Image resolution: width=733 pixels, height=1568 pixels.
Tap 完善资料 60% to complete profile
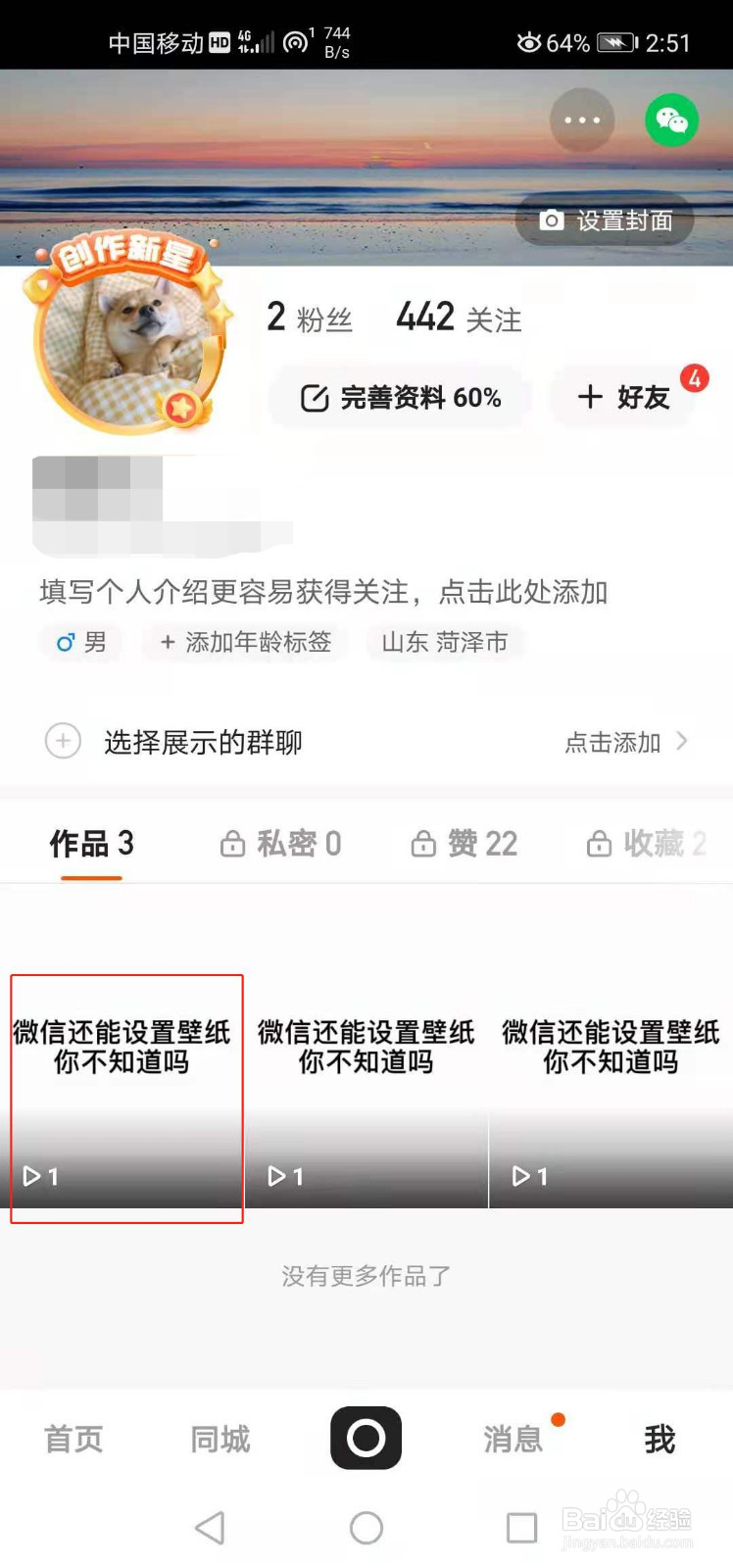click(x=399, y=398)
